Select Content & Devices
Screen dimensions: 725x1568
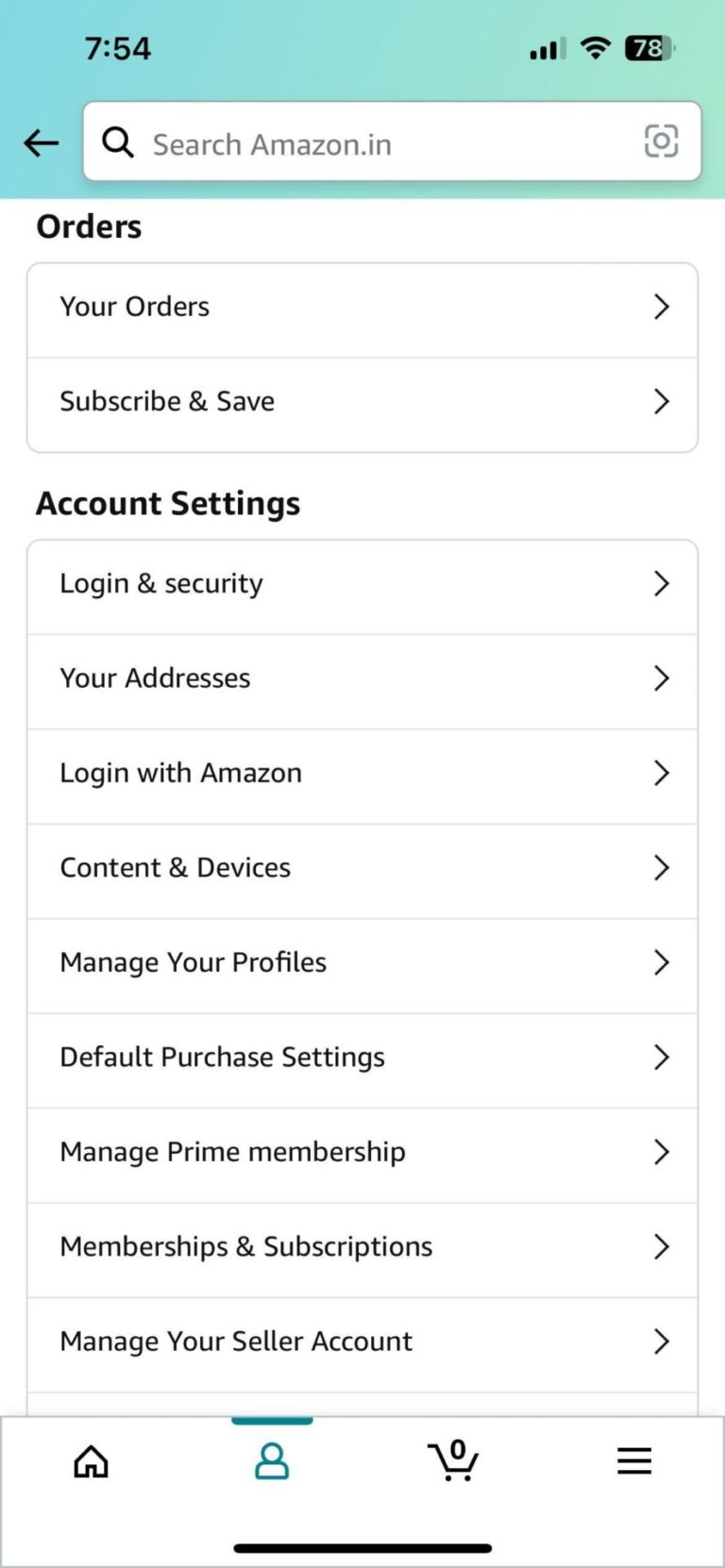(x=175, y=868)
